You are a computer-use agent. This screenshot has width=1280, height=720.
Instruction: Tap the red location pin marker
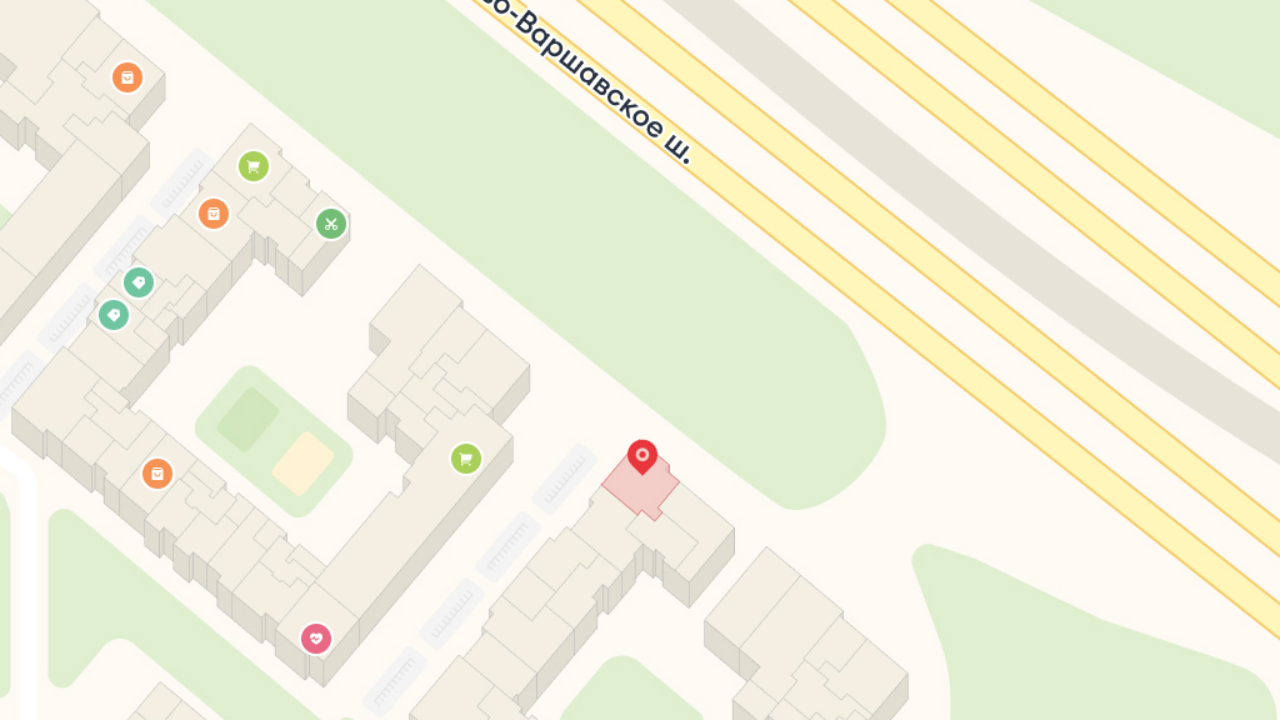point(642,456)
